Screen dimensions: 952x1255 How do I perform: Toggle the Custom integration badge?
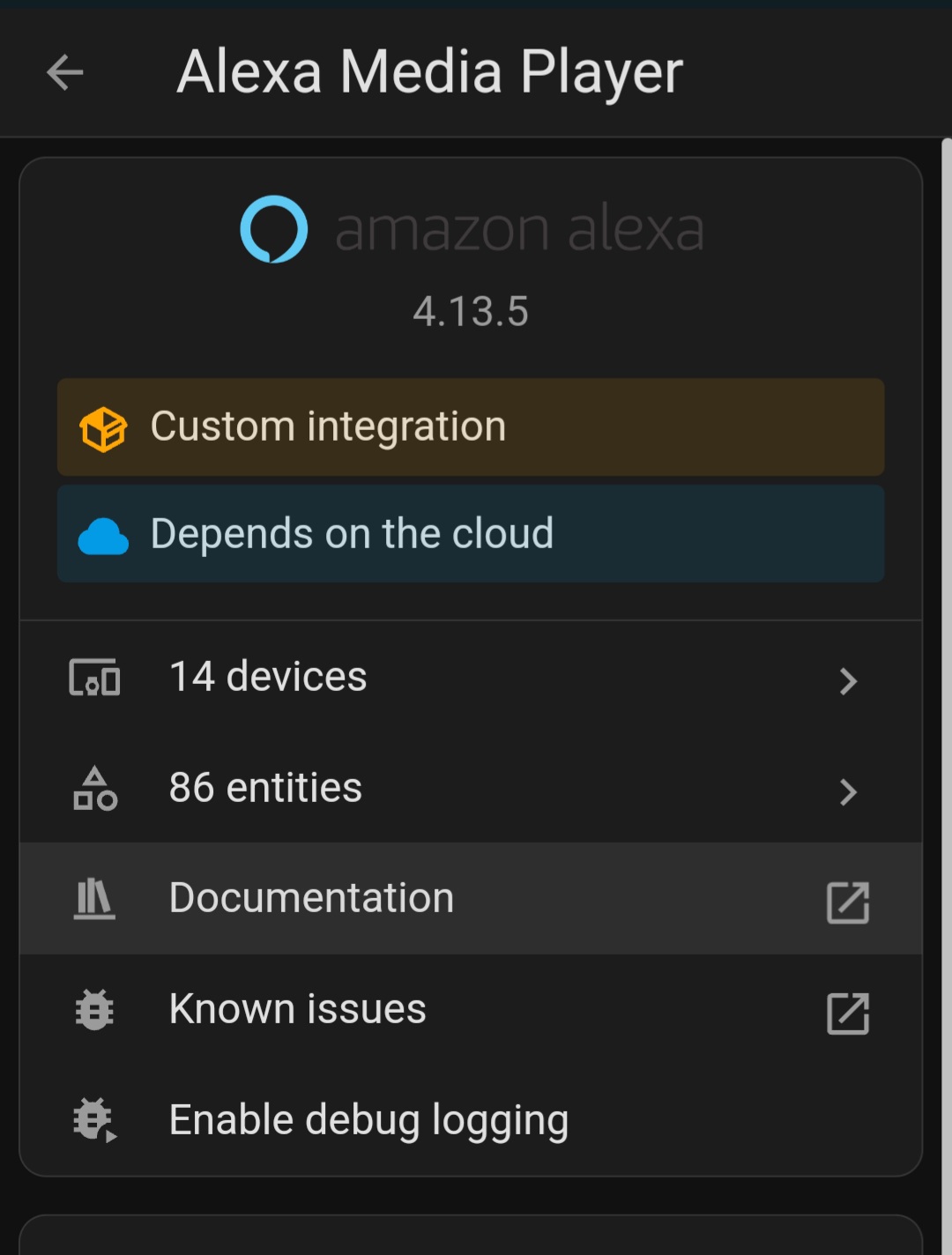tap(470, 427)
